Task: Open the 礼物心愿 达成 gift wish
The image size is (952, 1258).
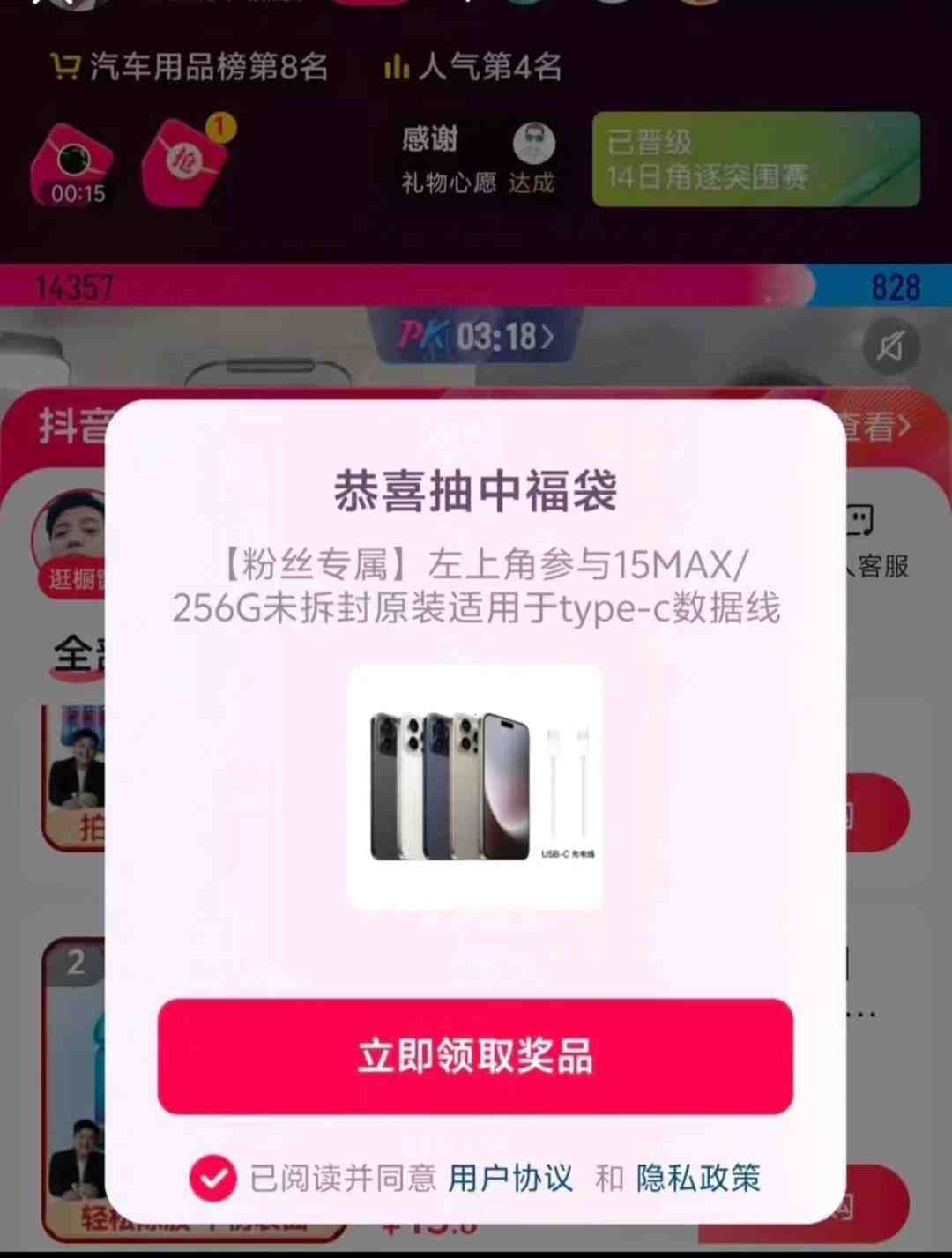Action: [478, 160]
